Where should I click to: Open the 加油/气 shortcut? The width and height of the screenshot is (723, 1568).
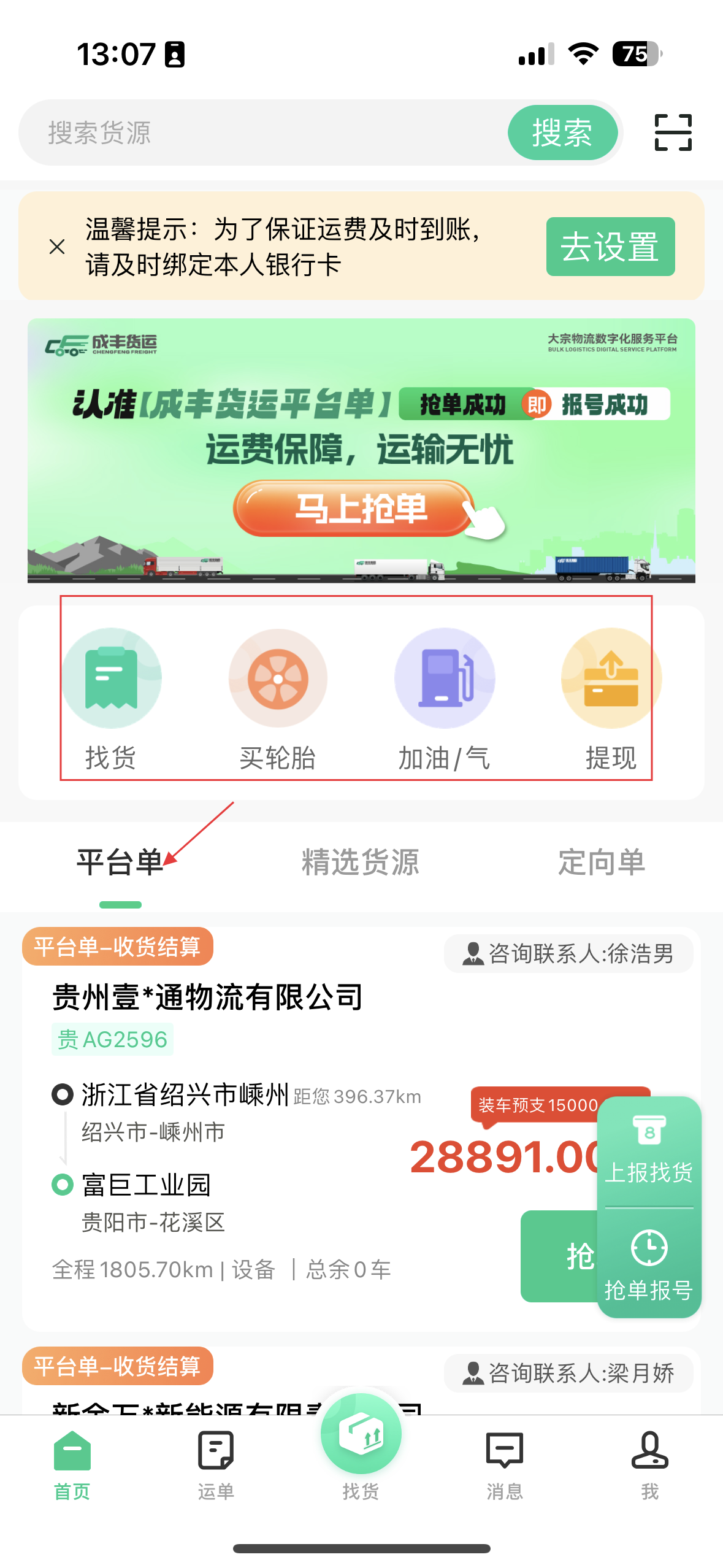pos(445,698)
